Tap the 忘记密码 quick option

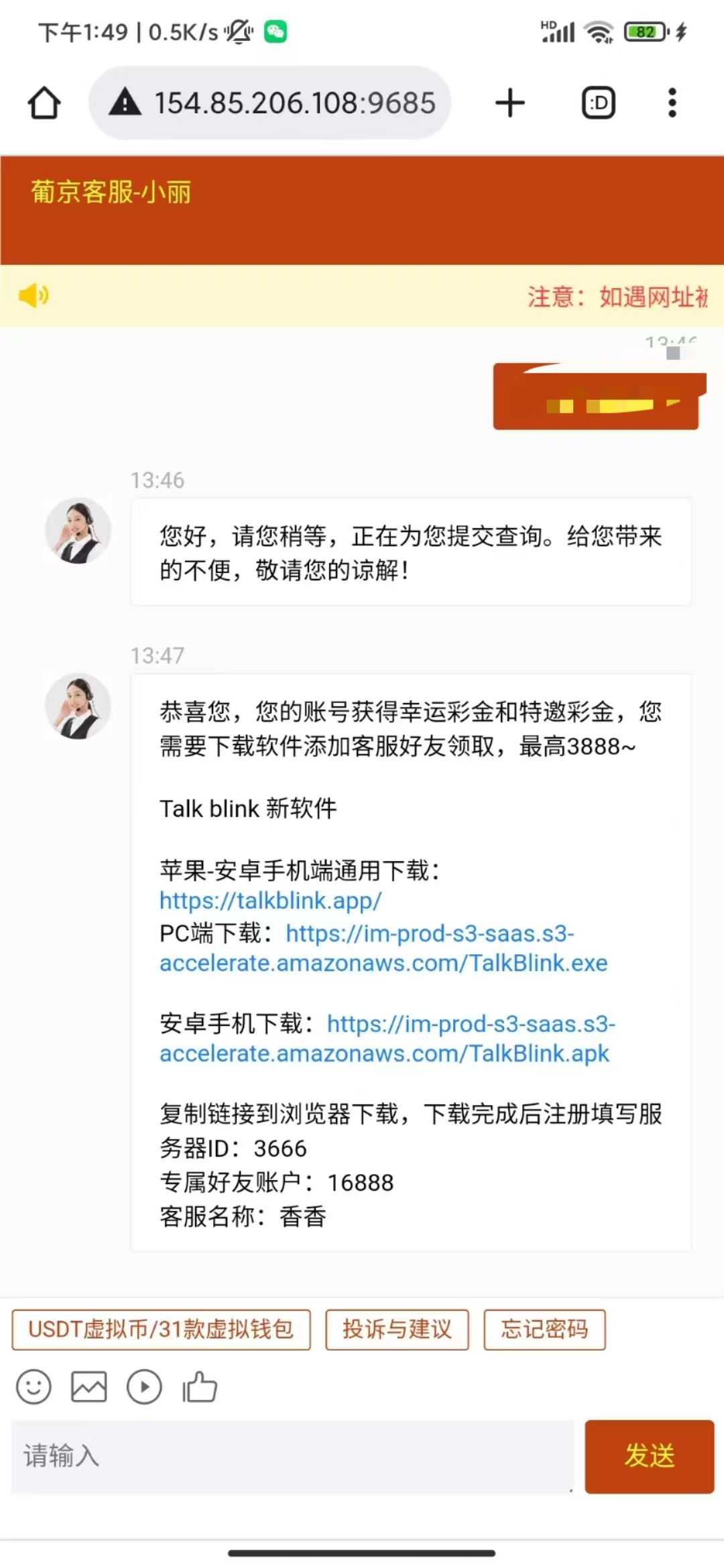pyautogui.click(x=544, y=1329)
